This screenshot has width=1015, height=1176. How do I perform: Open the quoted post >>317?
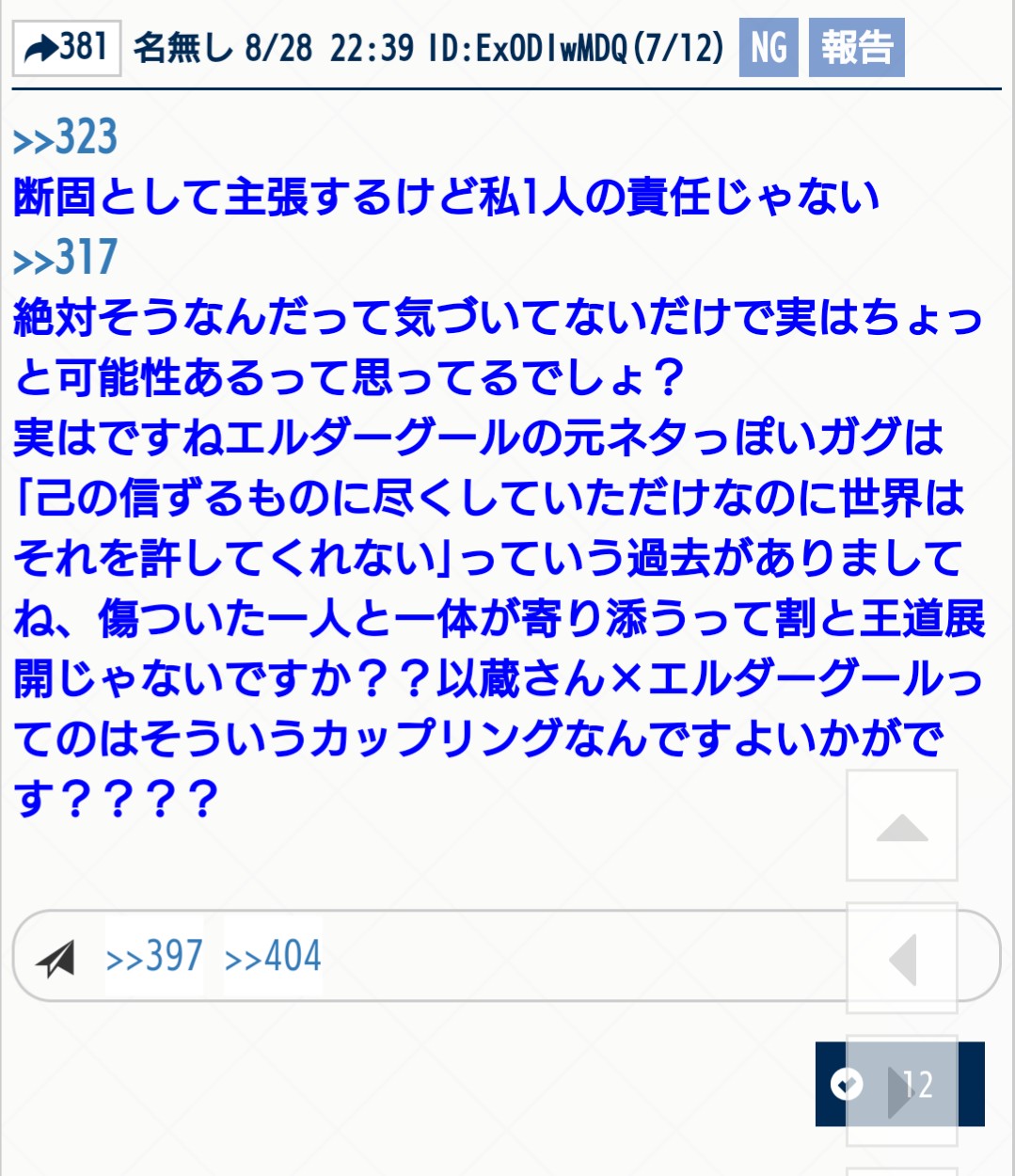[x=65, y=258]
